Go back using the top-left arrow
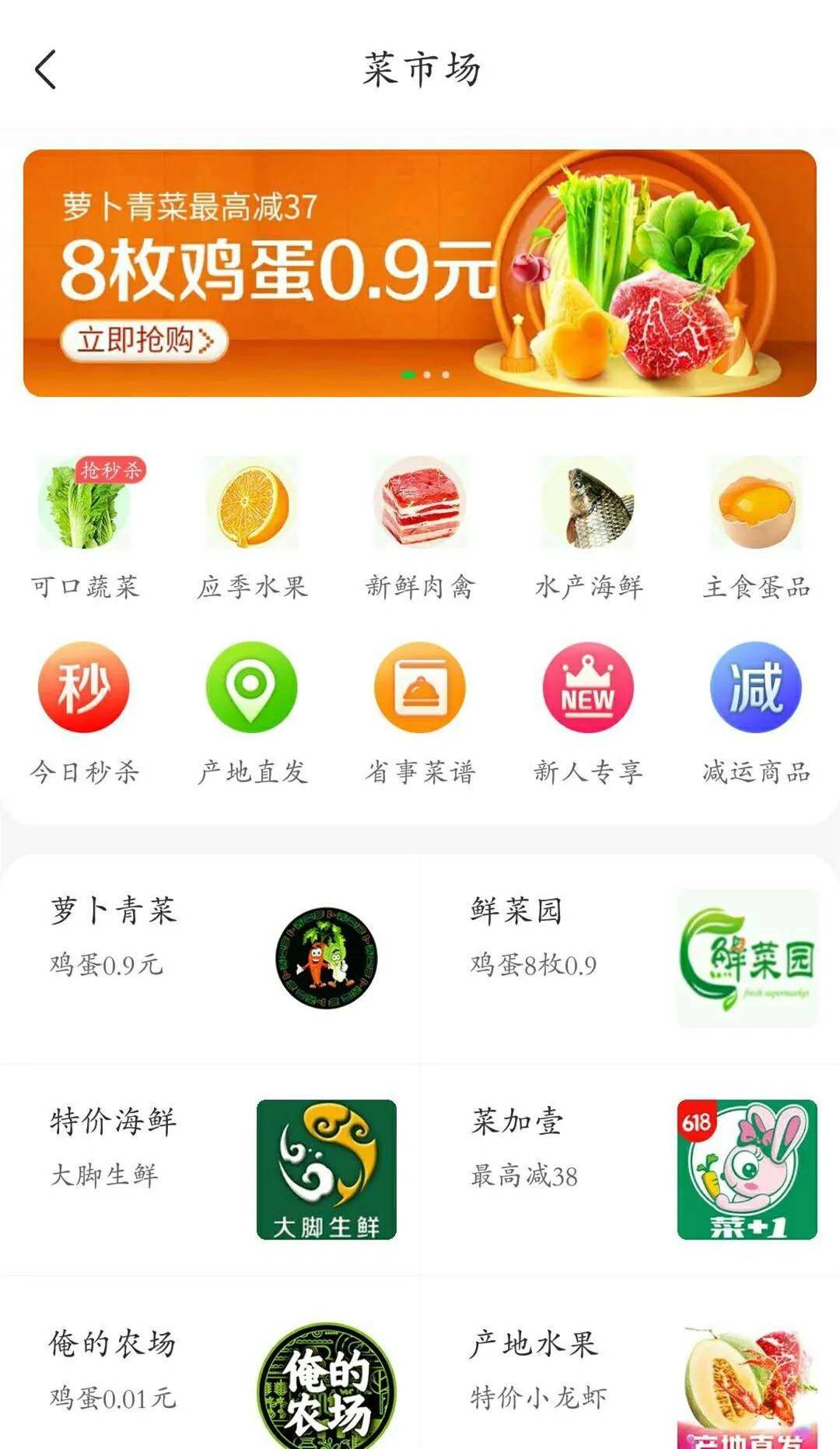The image size is (840, 1449). point(46,69)
